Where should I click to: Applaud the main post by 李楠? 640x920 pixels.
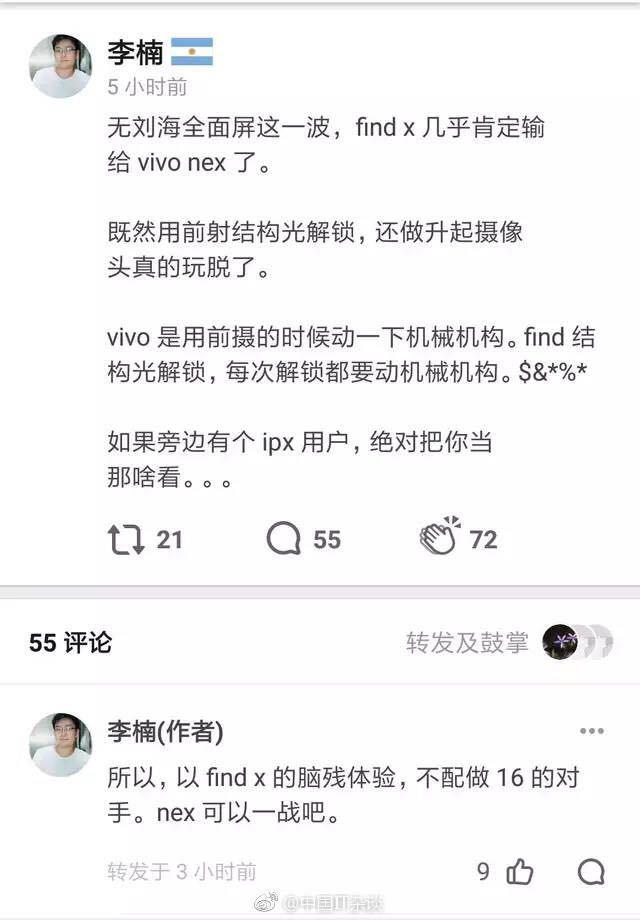pos(439,538)
